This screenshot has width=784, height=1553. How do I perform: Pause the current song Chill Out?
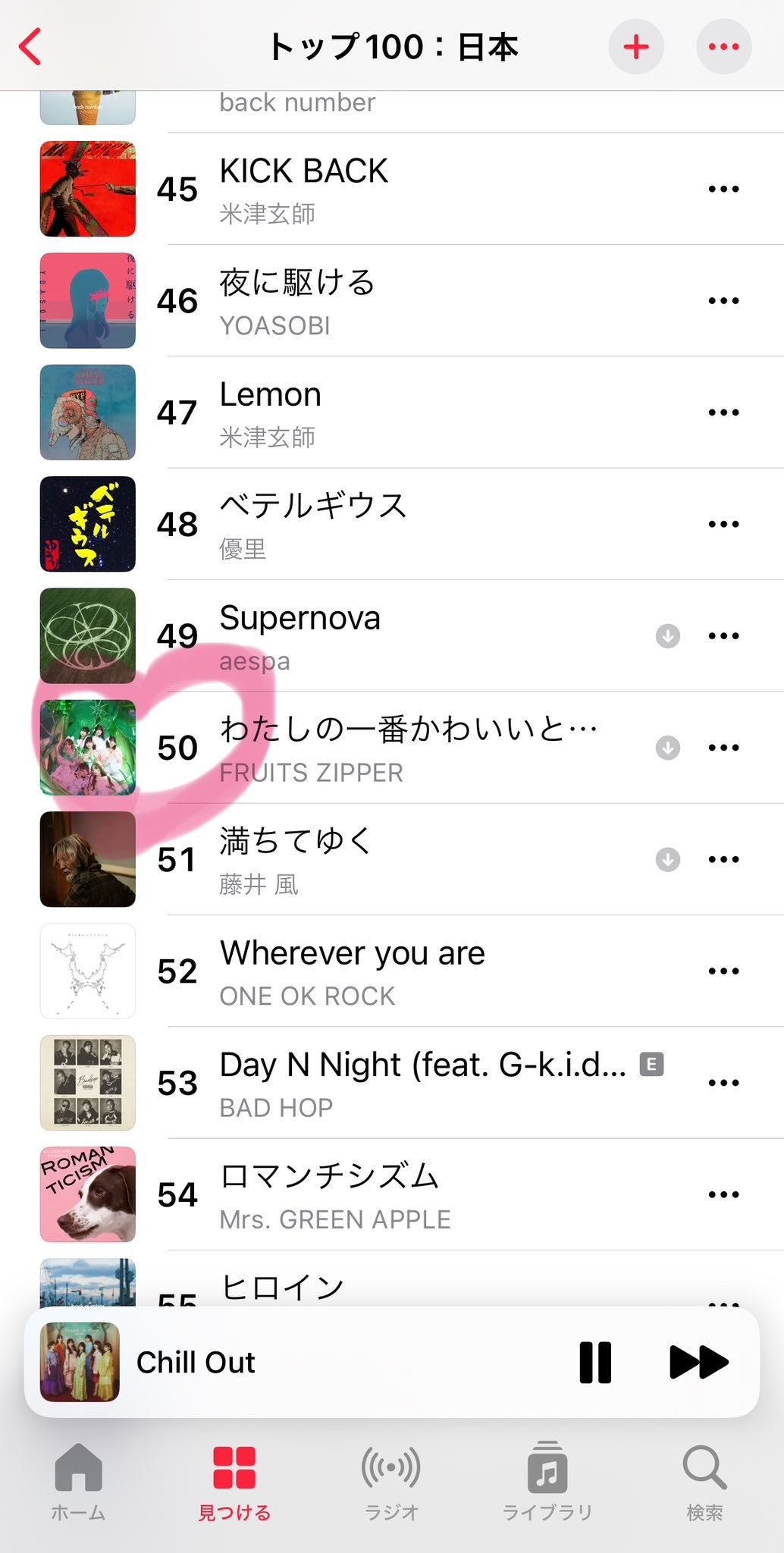595,1363
